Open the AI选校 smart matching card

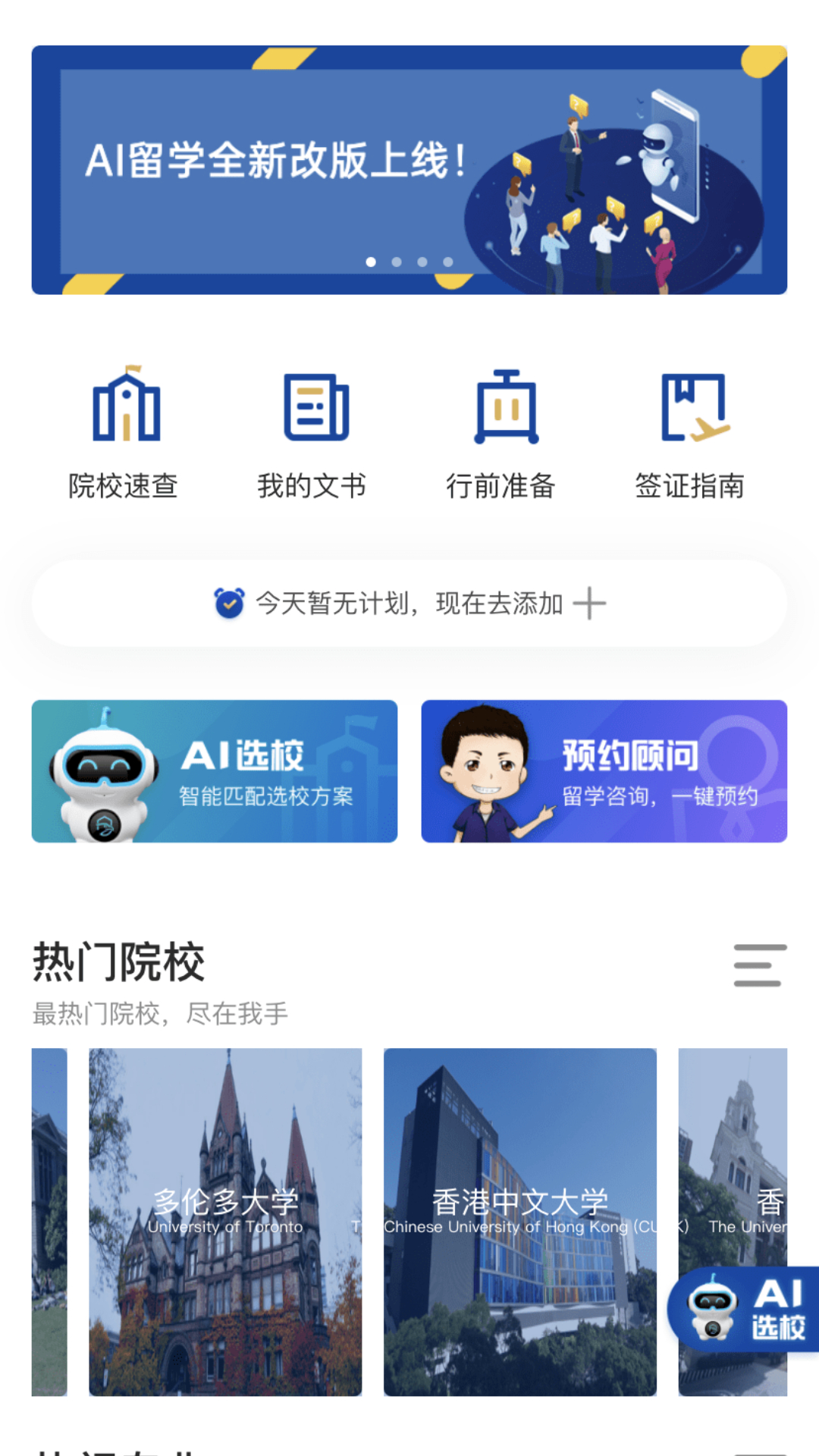tap(215, 772)
